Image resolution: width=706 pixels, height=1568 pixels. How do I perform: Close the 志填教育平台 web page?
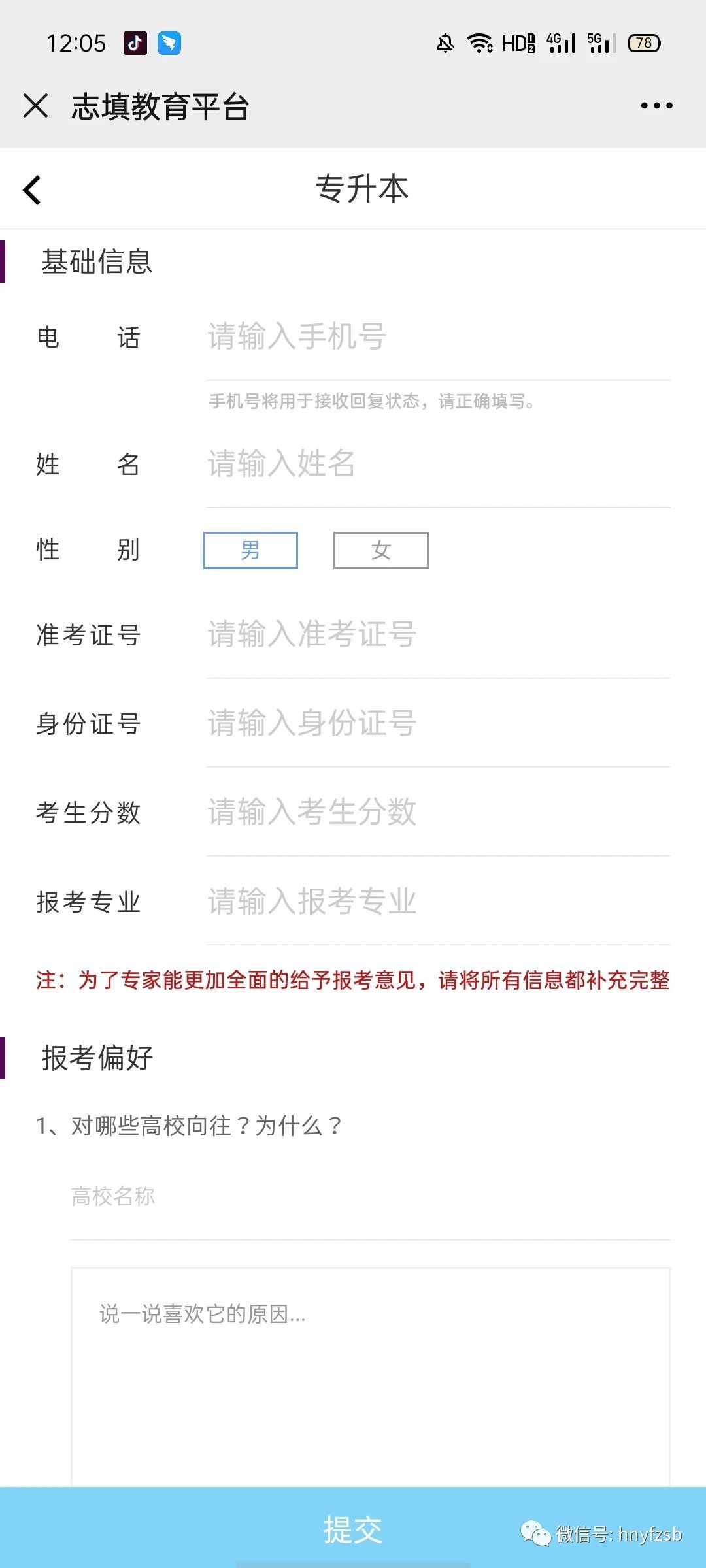(x=35, y=105)
